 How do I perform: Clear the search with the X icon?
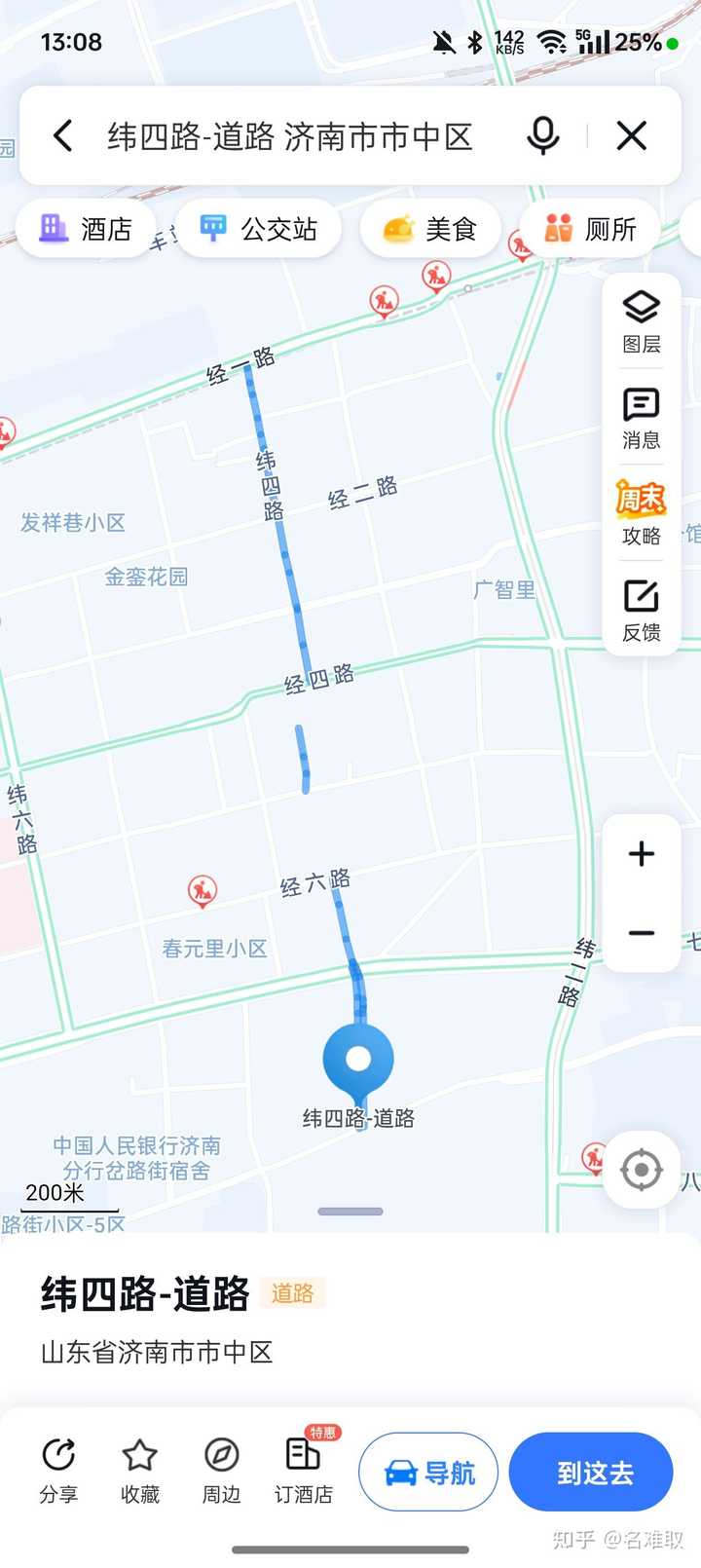point(632,135)
